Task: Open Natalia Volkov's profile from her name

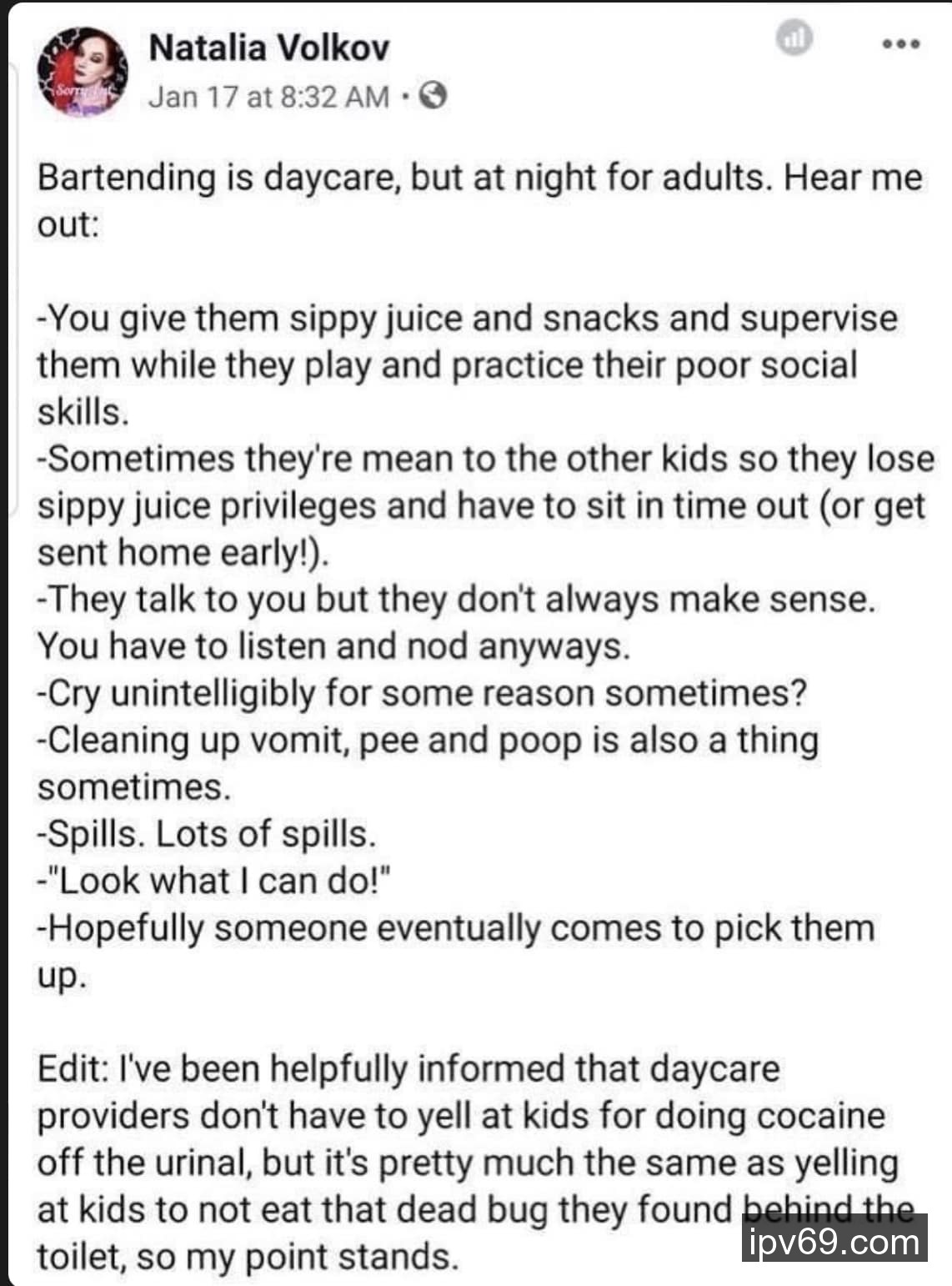Action: (x=268, y=48)
